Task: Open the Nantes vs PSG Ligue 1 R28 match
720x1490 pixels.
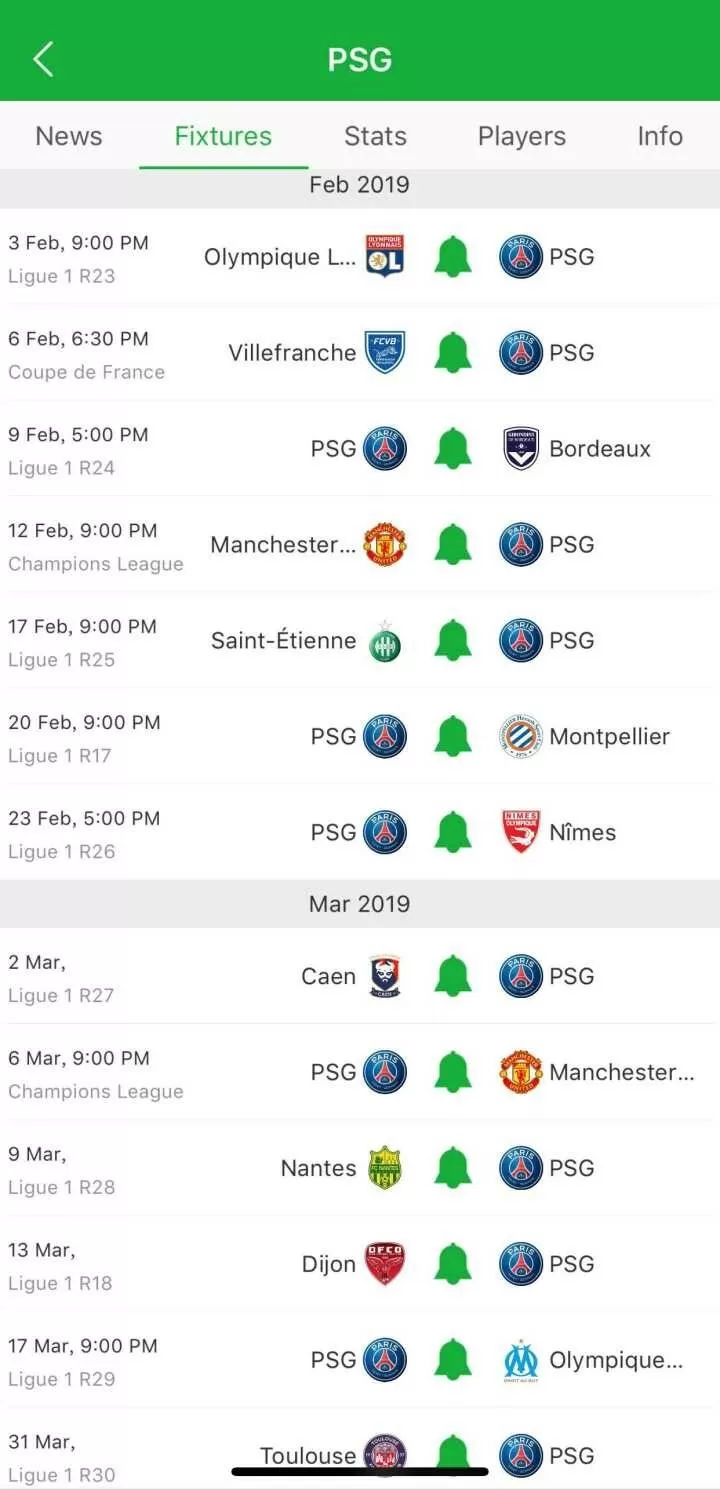Action: (360, 1169)
